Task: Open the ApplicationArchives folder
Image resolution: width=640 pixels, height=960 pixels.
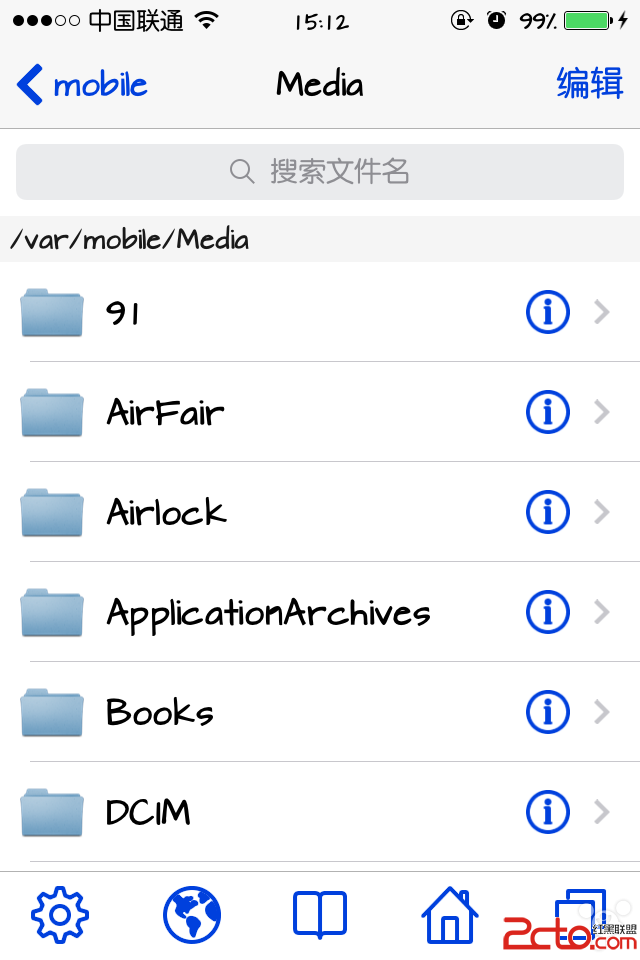Action: click(x=268, y=612)
